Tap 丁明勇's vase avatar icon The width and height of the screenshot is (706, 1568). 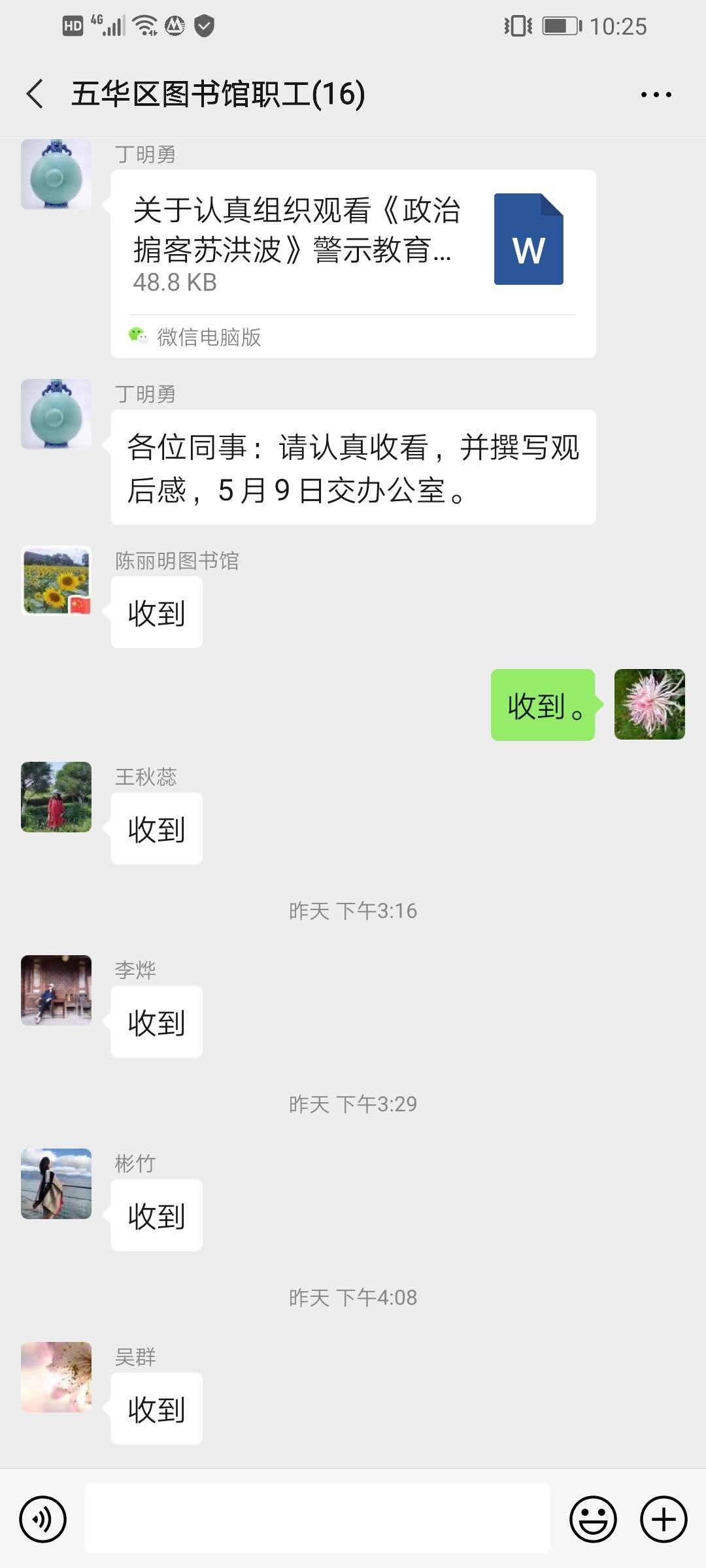56,173
